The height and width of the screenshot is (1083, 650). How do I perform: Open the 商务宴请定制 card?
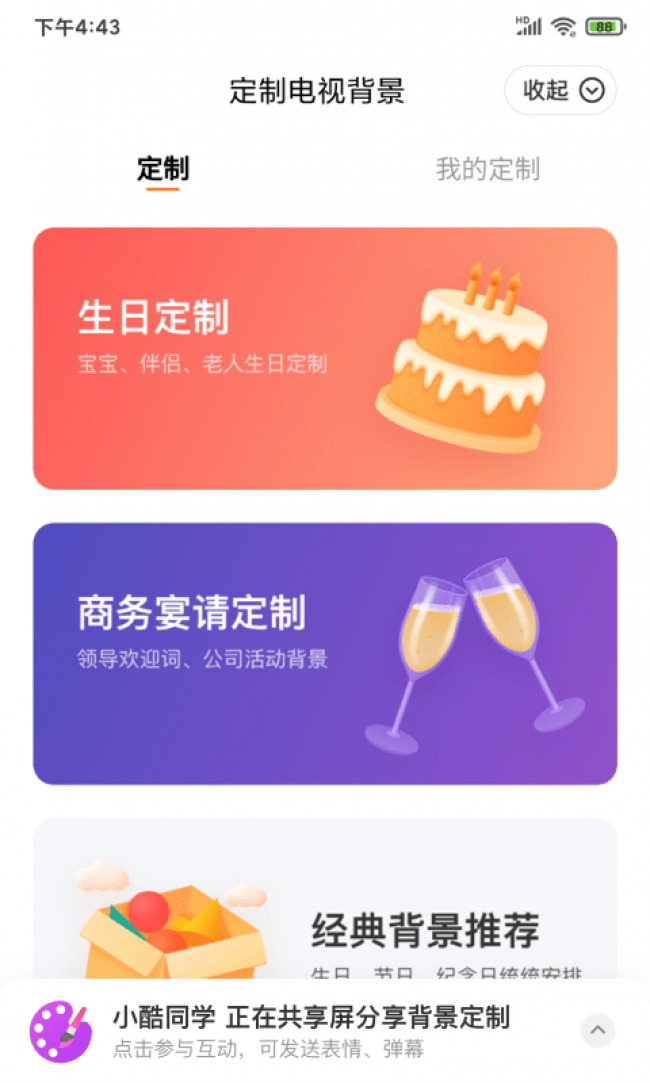click(325, 653)
